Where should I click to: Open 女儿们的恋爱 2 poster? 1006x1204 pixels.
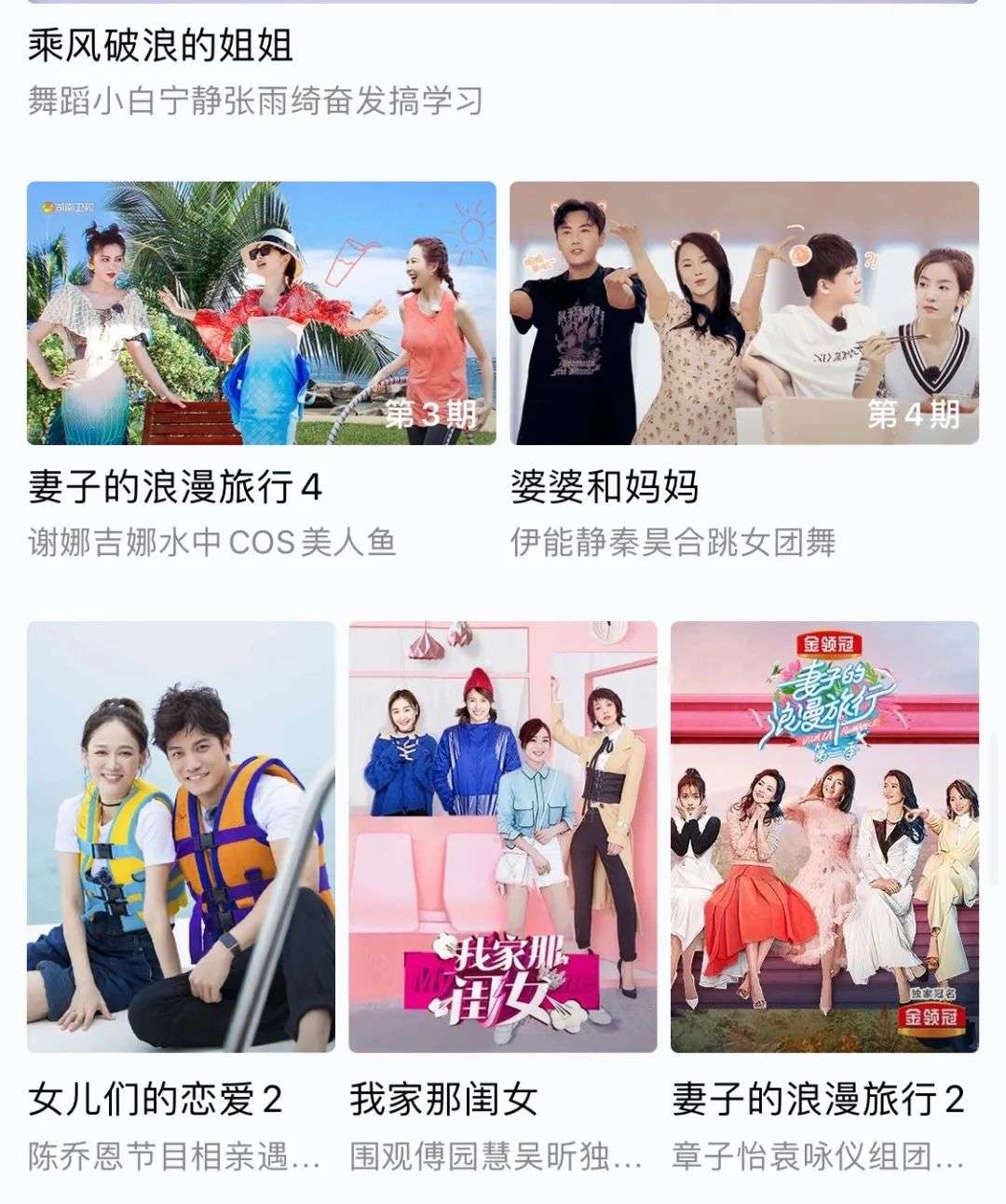coord(181,836)
